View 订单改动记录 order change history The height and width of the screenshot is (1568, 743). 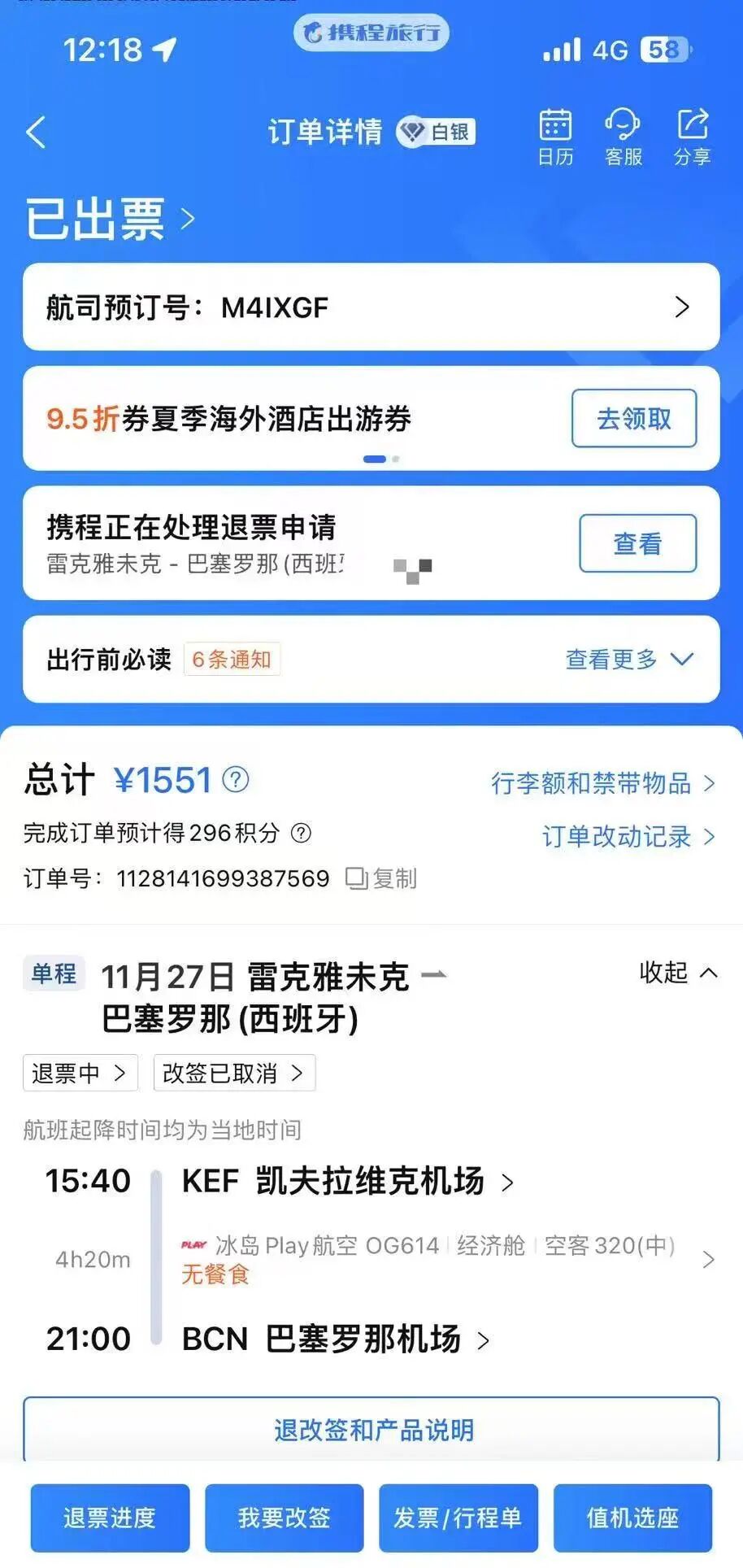[x=628, y=836]
